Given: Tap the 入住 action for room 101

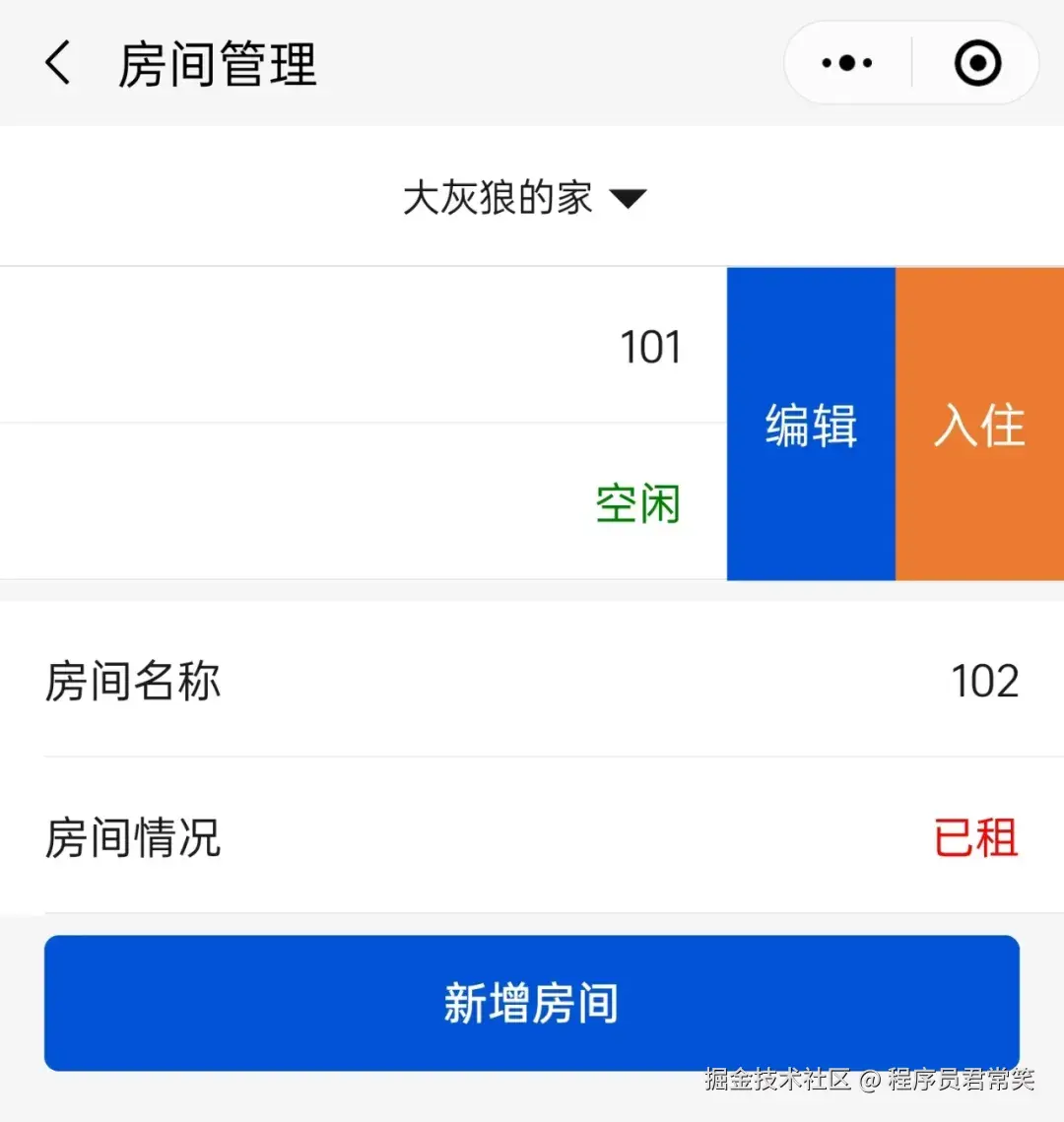Looking at the screenshot, I should (978, 424).
